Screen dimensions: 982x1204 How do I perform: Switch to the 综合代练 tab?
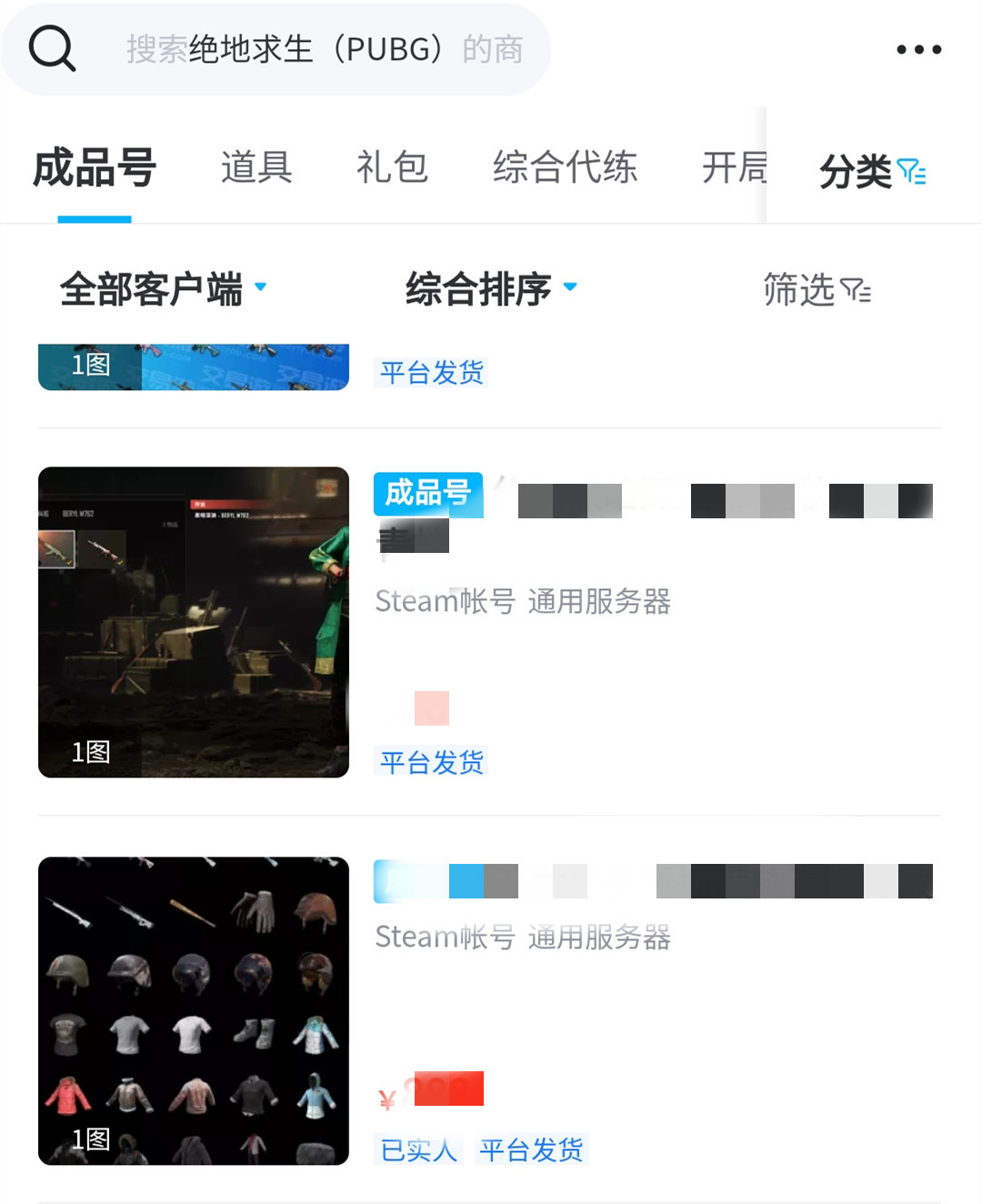click(565, 168)
